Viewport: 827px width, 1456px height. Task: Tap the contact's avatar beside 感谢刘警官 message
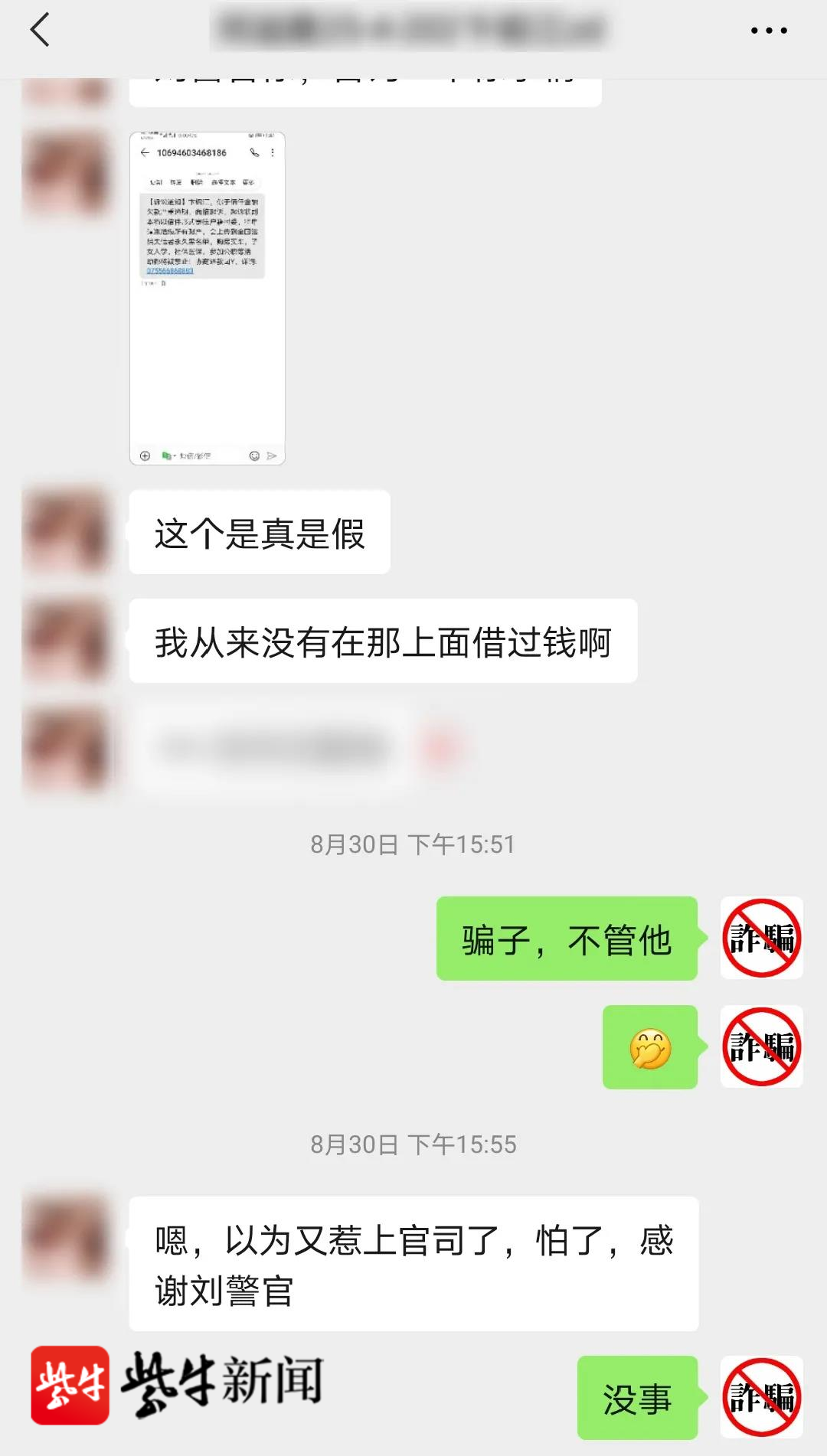pos(67,1237)
